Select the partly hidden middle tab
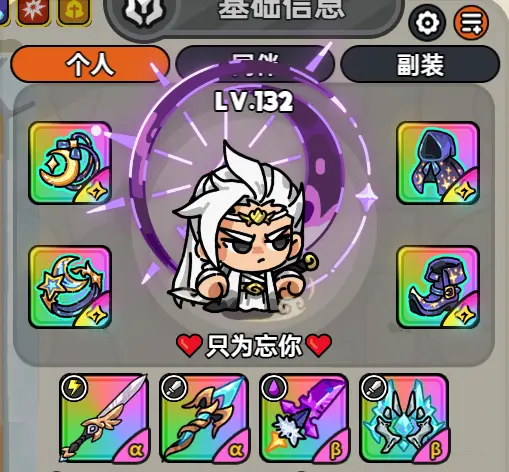This screenshot has height=472, width=509. coord(255,64)
